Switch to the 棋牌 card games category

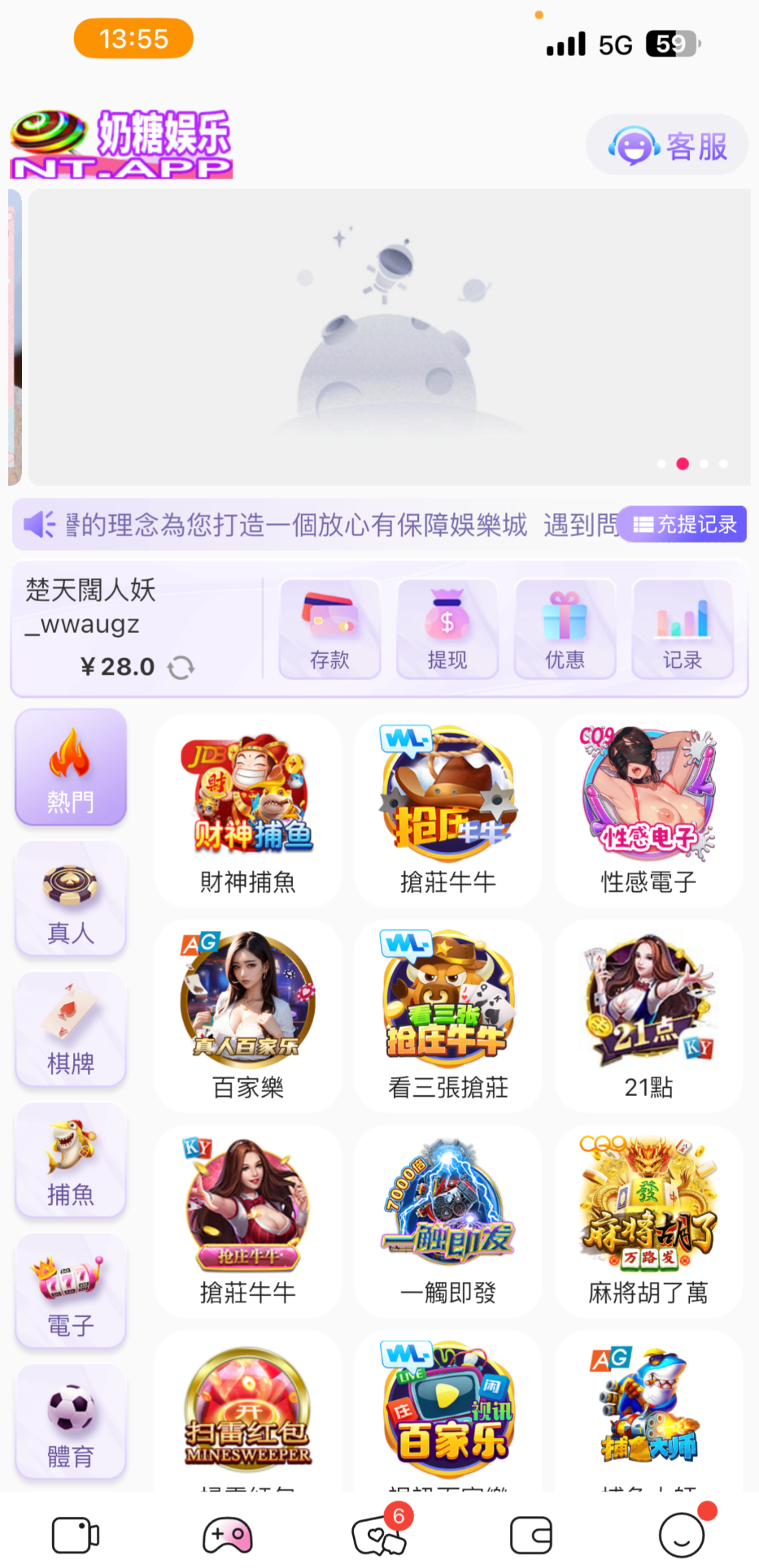point(71,1029)
